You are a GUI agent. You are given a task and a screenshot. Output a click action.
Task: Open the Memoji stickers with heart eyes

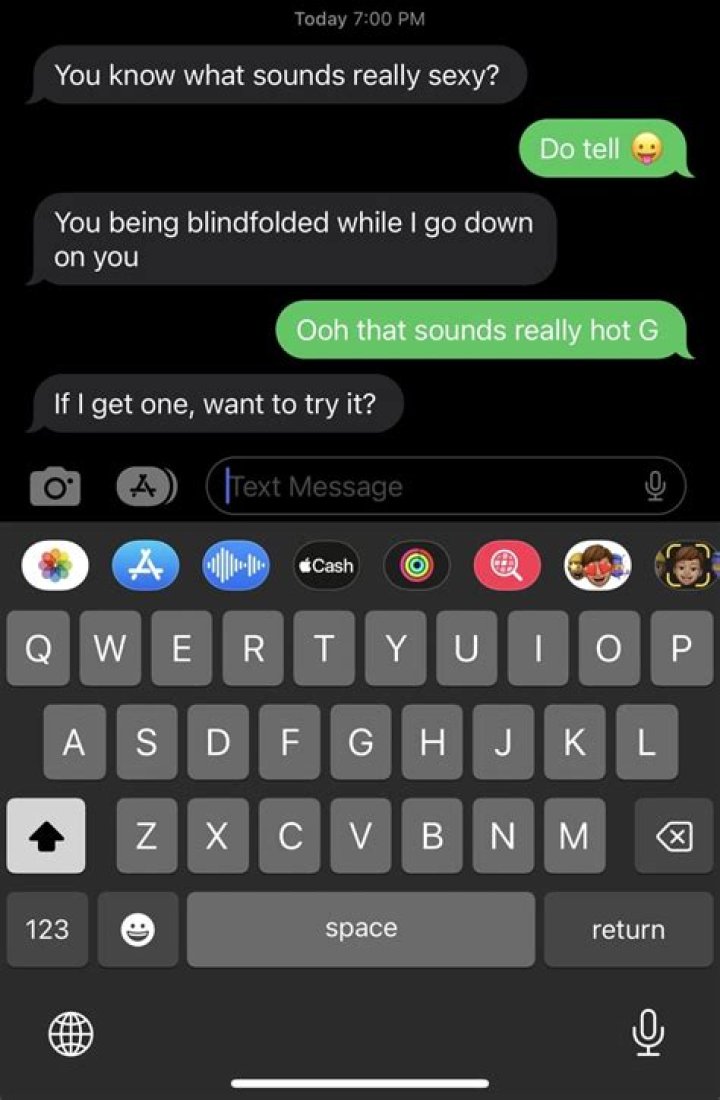click(x=597, y=566)
